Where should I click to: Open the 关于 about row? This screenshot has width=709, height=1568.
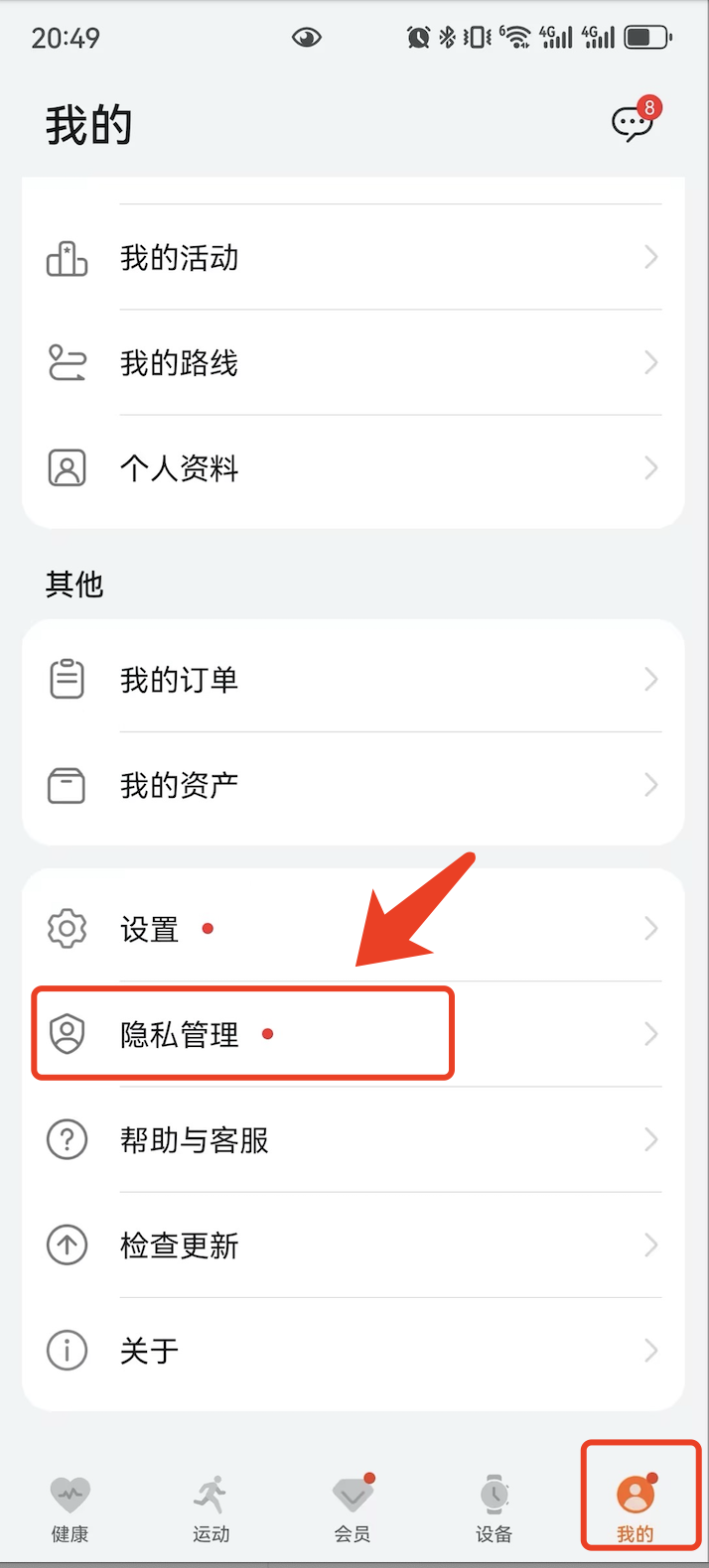click(353, 1351)
